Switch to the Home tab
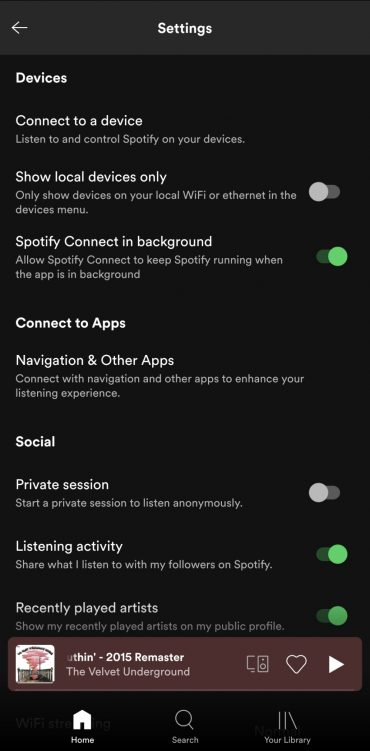The image size is (370, 751). [82, 727]
